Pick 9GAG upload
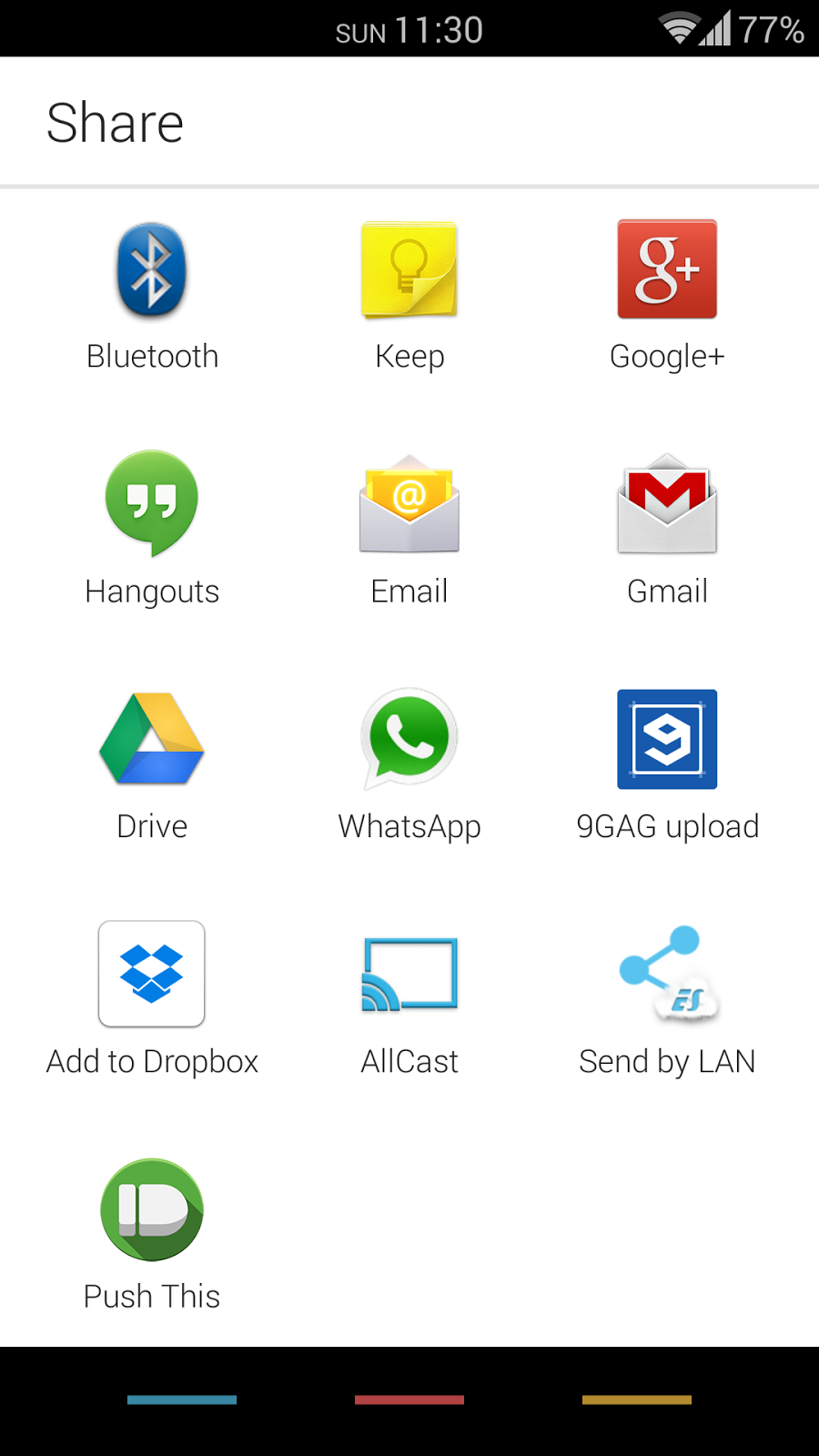The height and width of the screenshot is (1456, 819). click(667, 739)
